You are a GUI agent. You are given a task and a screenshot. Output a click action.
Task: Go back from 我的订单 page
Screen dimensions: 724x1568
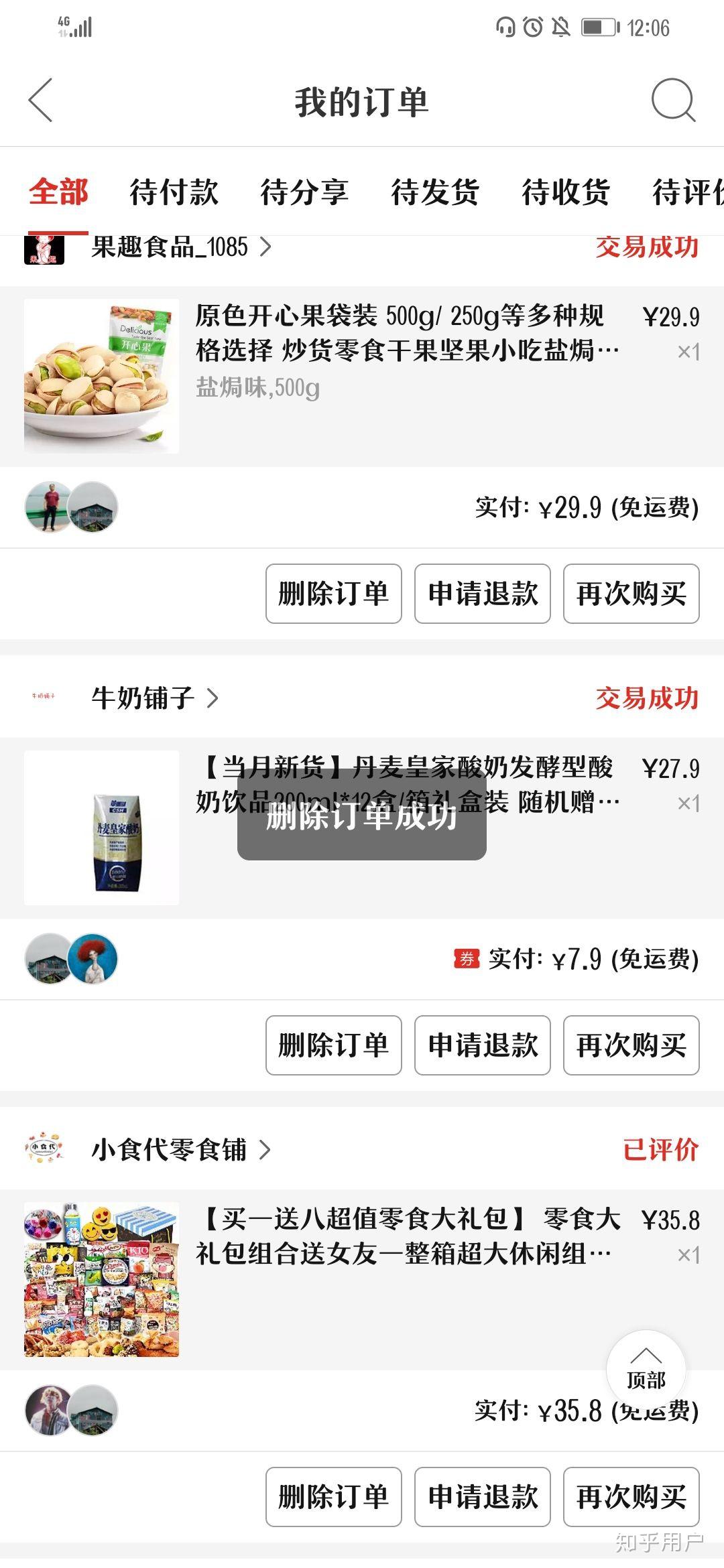point(42,101)
